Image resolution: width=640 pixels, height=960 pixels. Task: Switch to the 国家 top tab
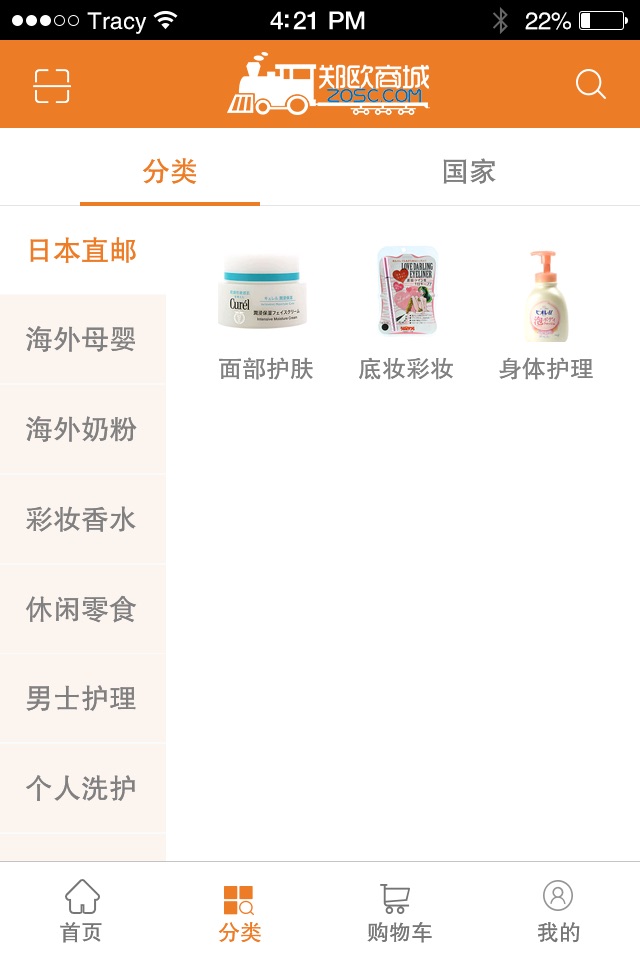point(469,172)
